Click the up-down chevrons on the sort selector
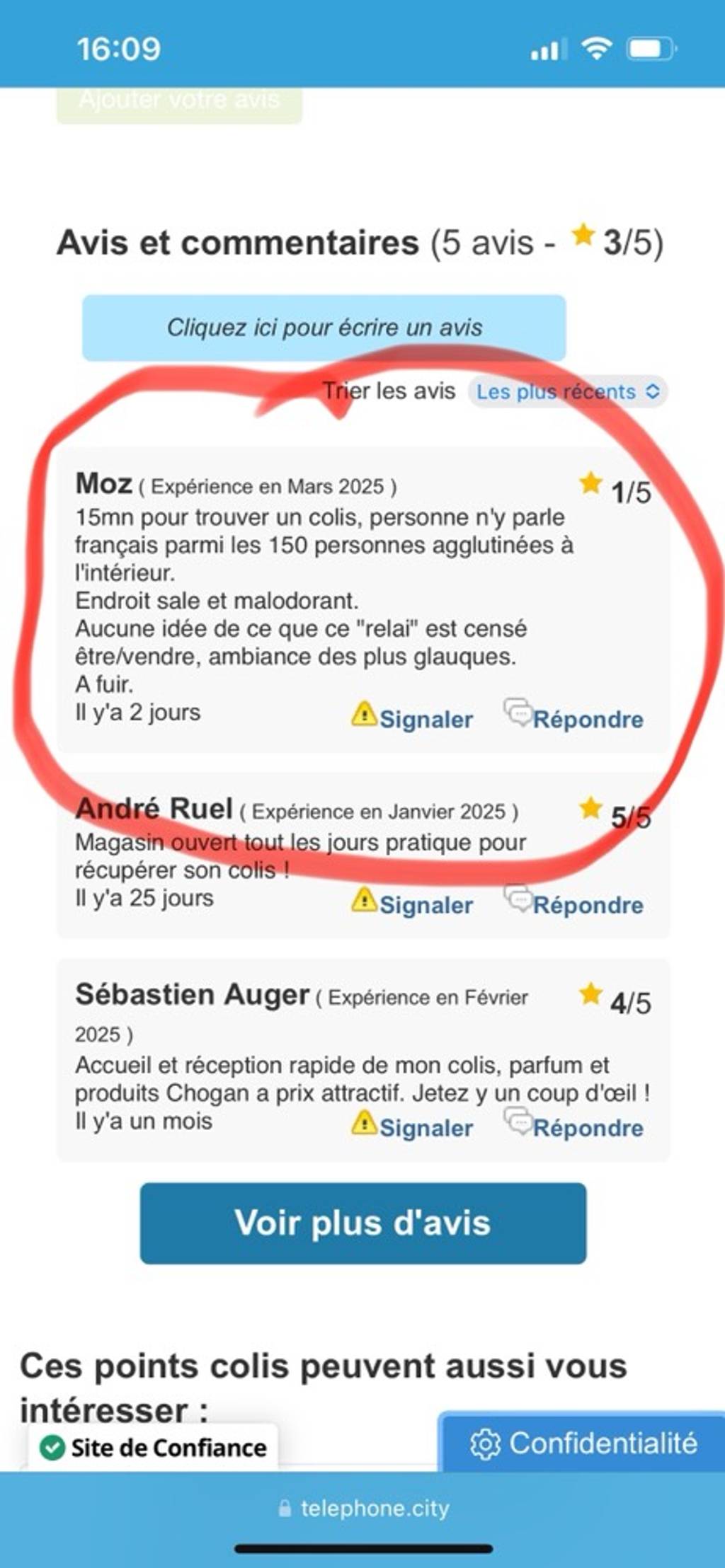 point(654,392)
